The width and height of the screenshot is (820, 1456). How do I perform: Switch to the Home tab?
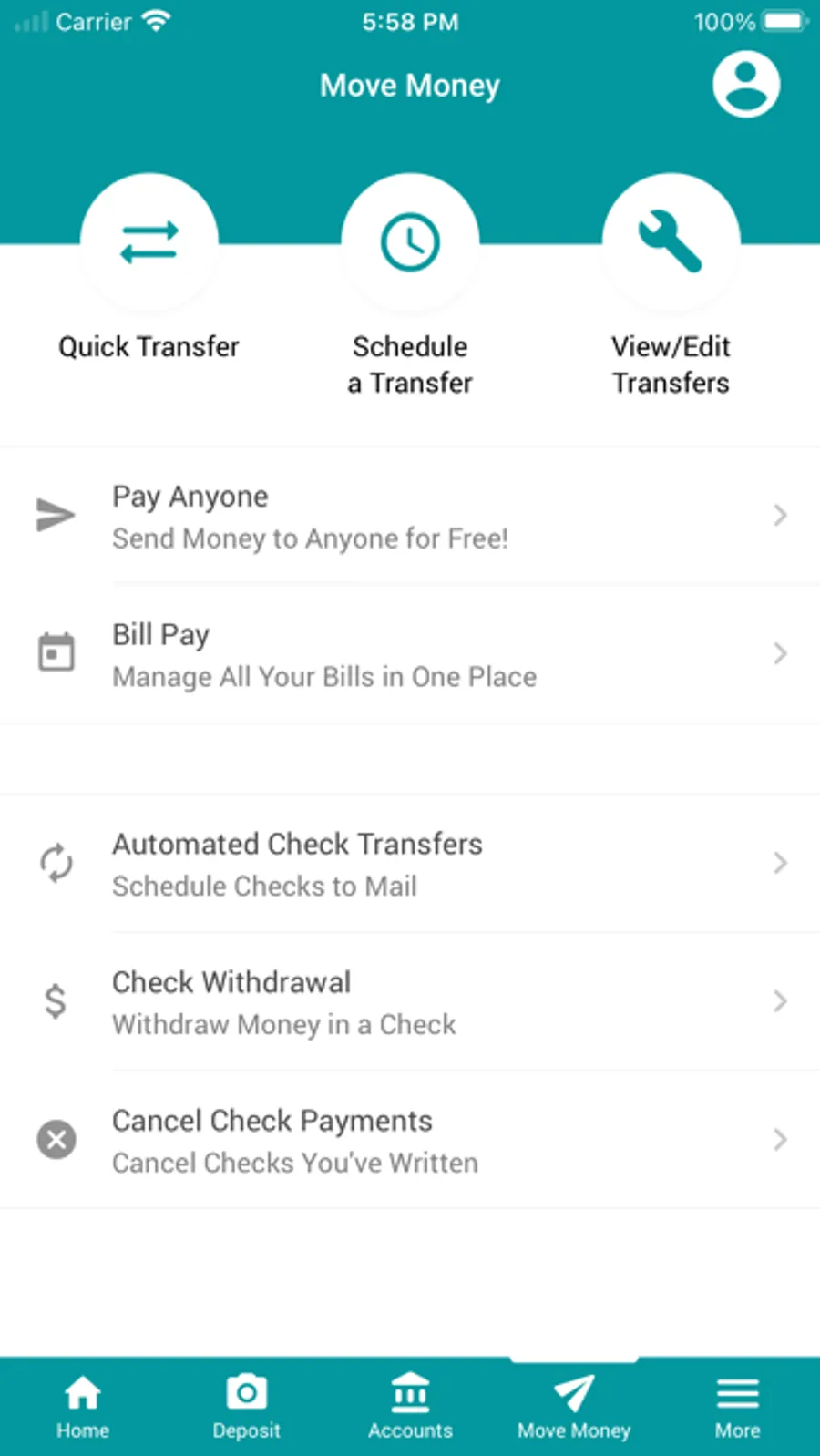click(83, 1406)
